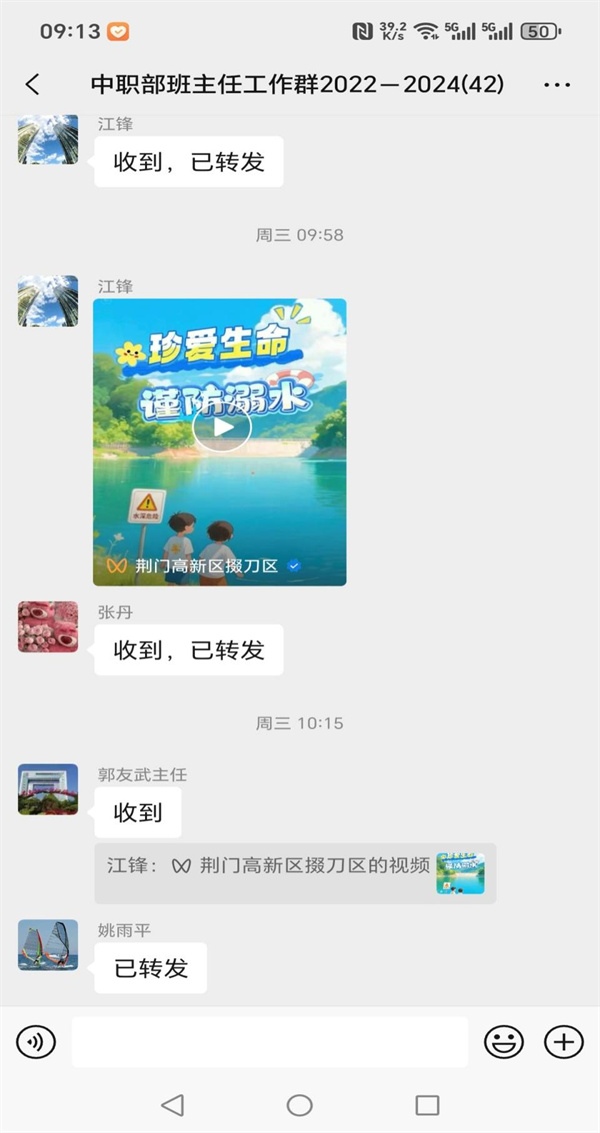Image resolution: width=600 pixels, height=1133 pixels.
Task: Open the system recent apps button
Action: (x=427, y=1105)
